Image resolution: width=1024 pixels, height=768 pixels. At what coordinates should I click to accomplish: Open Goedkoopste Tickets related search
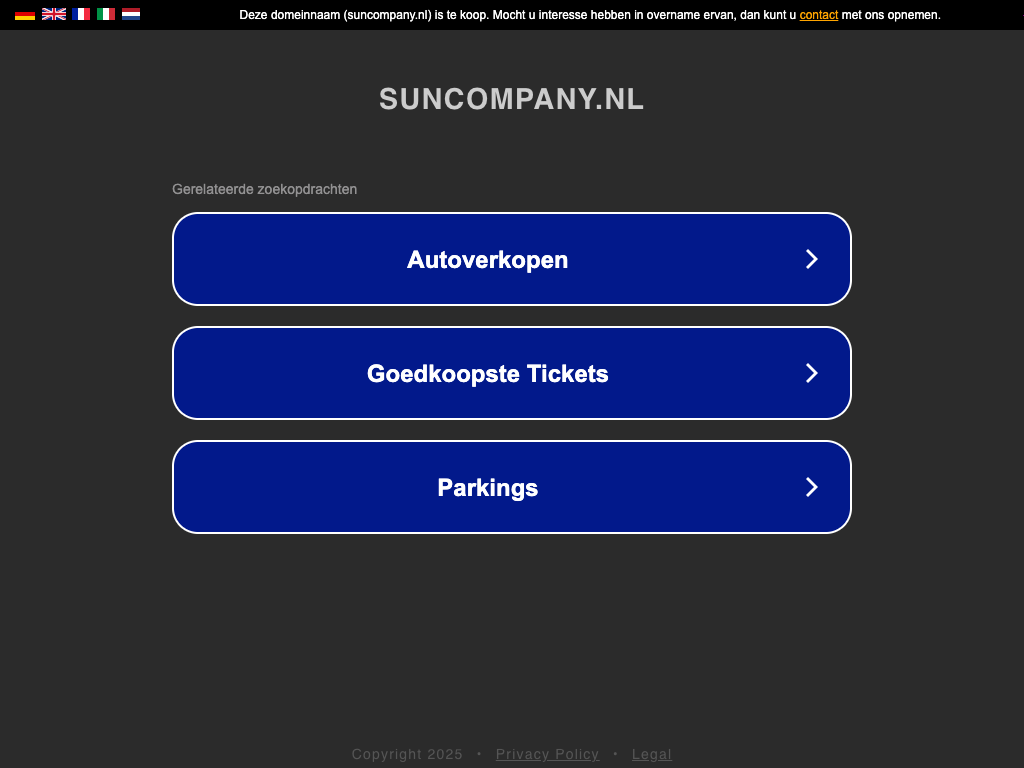point(512,373)
